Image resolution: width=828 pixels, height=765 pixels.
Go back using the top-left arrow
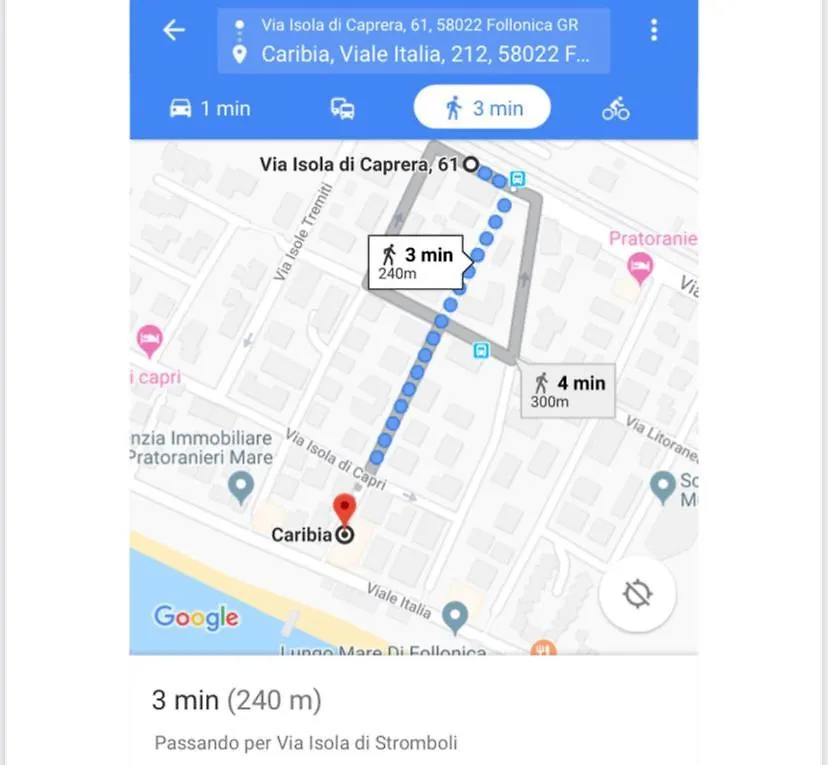174,30
